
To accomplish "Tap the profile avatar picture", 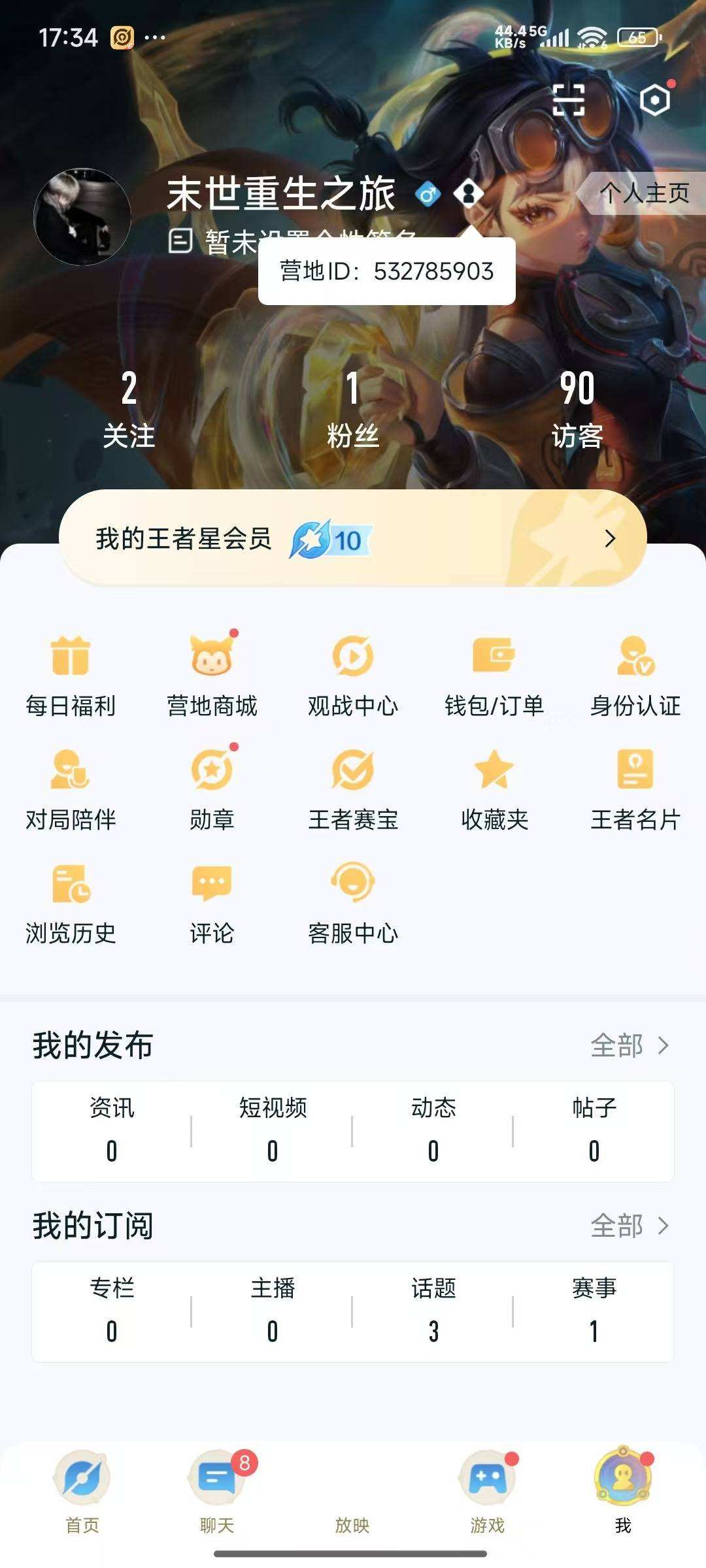I will [x=82, y=217].
